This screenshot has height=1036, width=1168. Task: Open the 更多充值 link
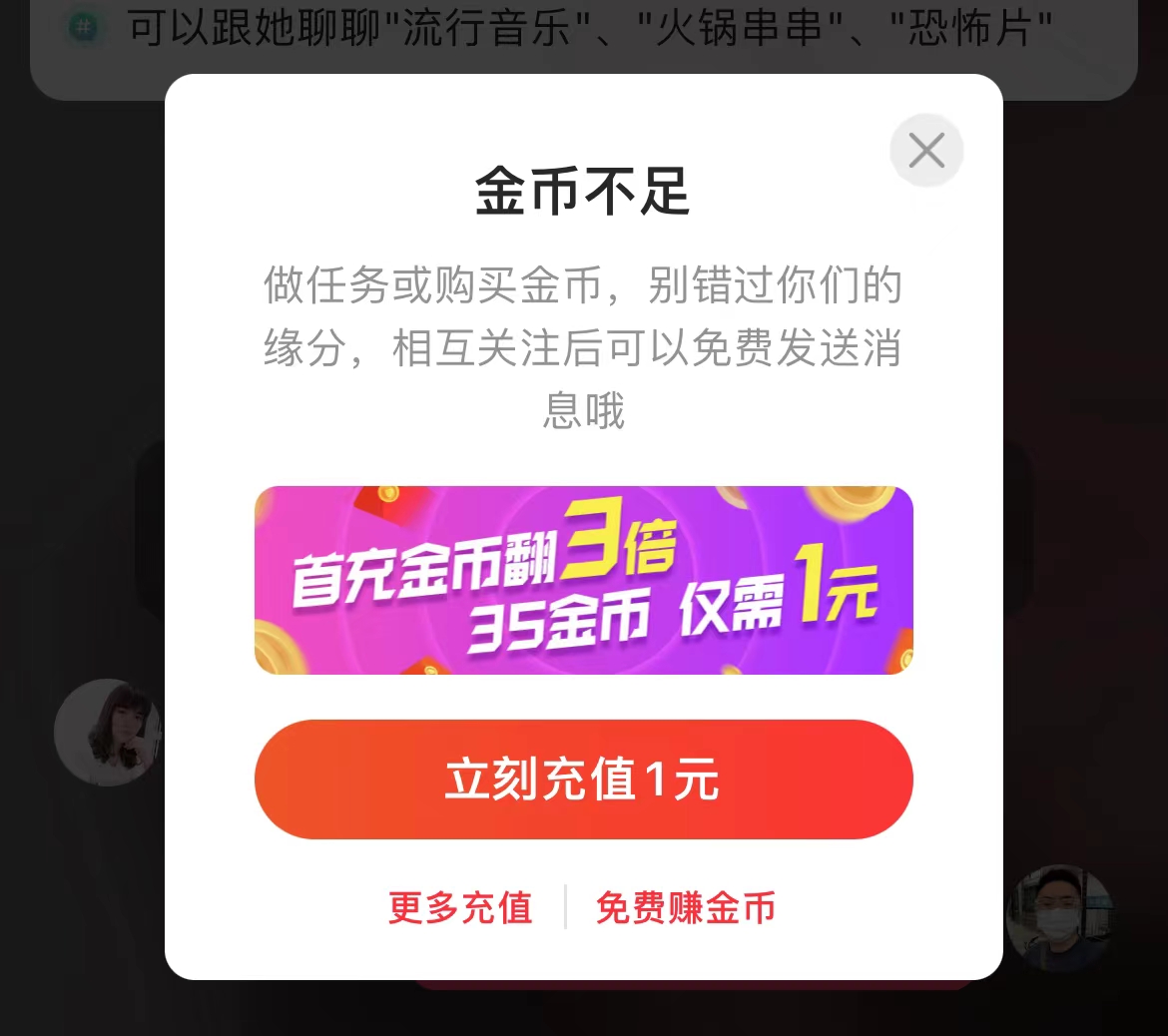point(460,908)
